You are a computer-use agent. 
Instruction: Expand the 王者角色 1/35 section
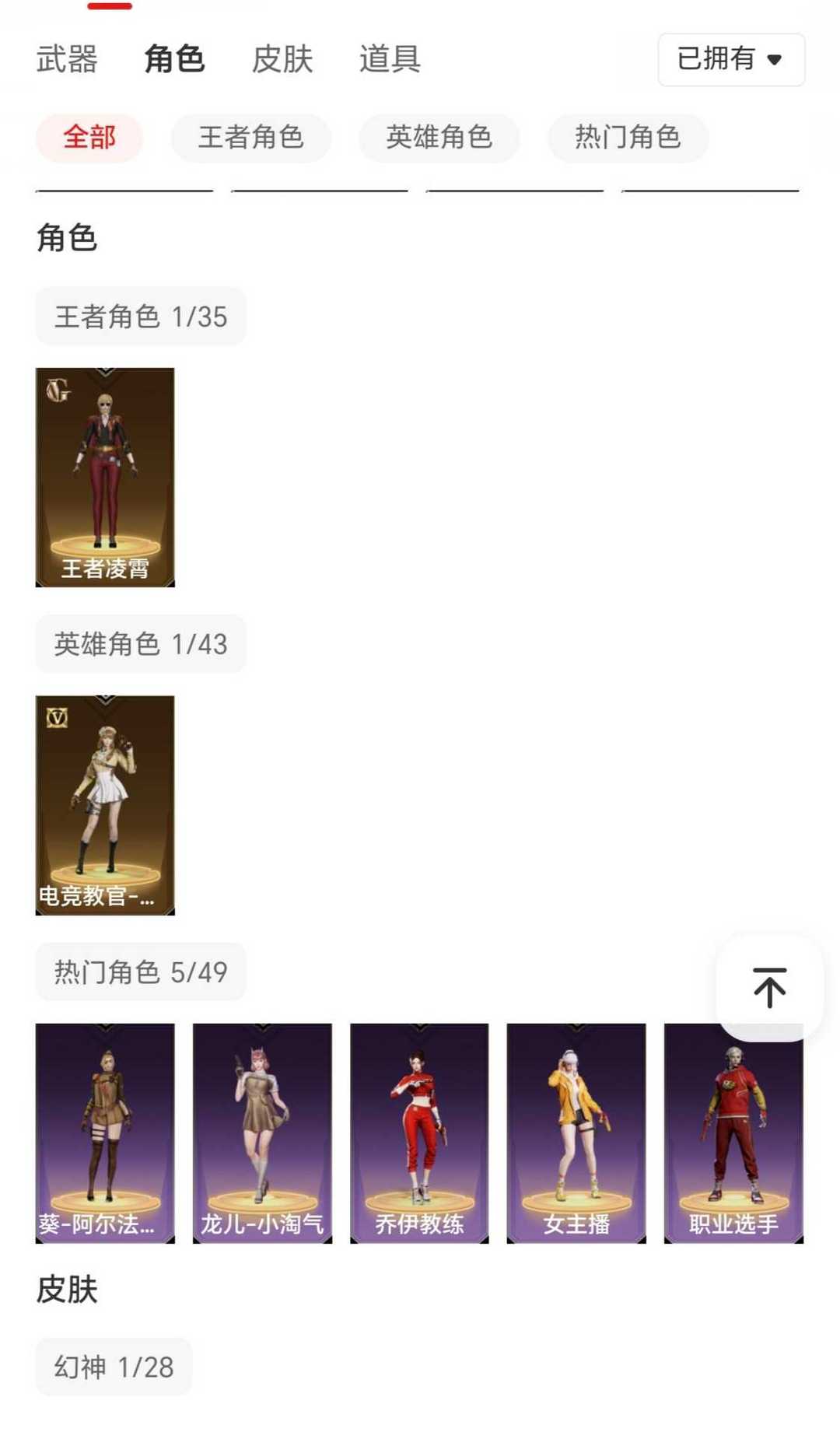click(x=140, y=316)
